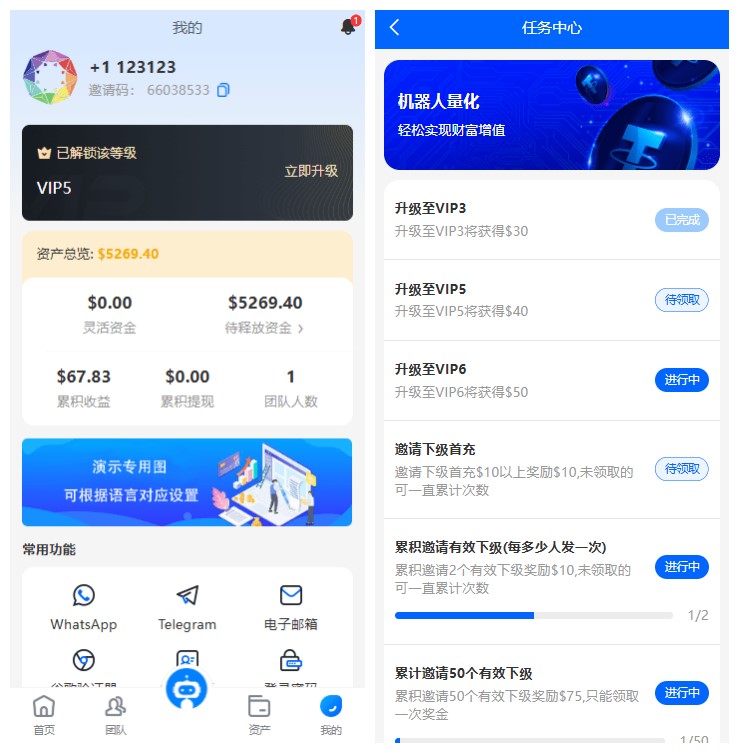Tap 进行中 on the 升级至VIP6 task

pyautogui.click(x=681, y=380)
